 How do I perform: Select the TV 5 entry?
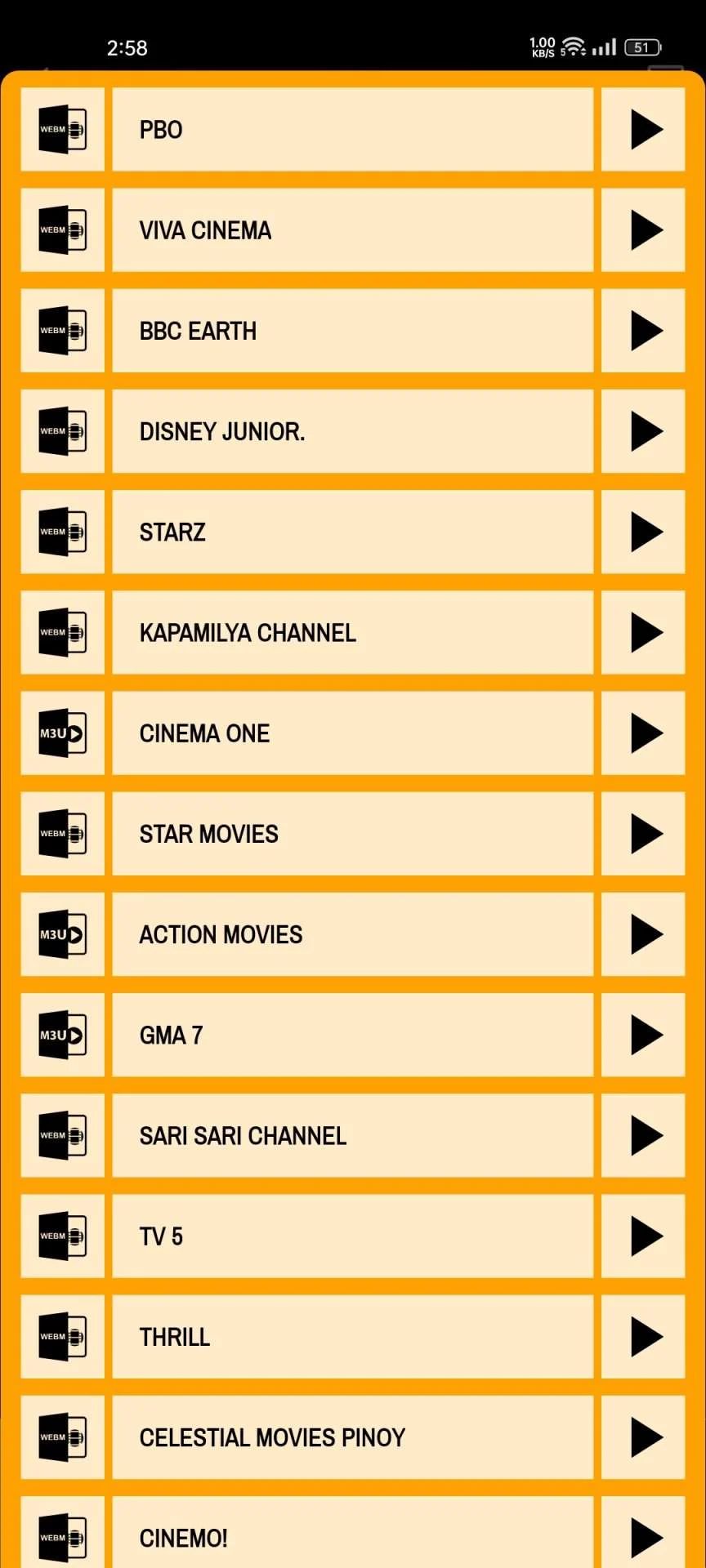pyautogui.click(x=352, y=1236)
